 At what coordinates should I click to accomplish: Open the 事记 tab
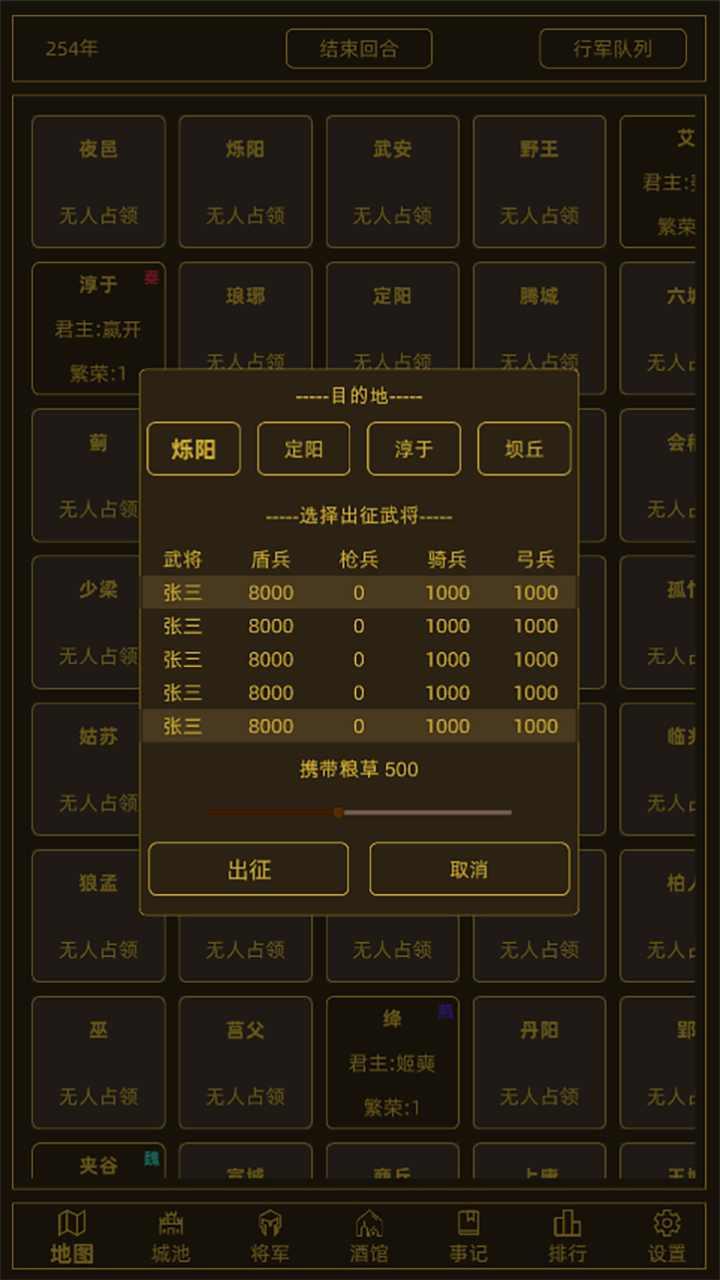point(468,1236)
